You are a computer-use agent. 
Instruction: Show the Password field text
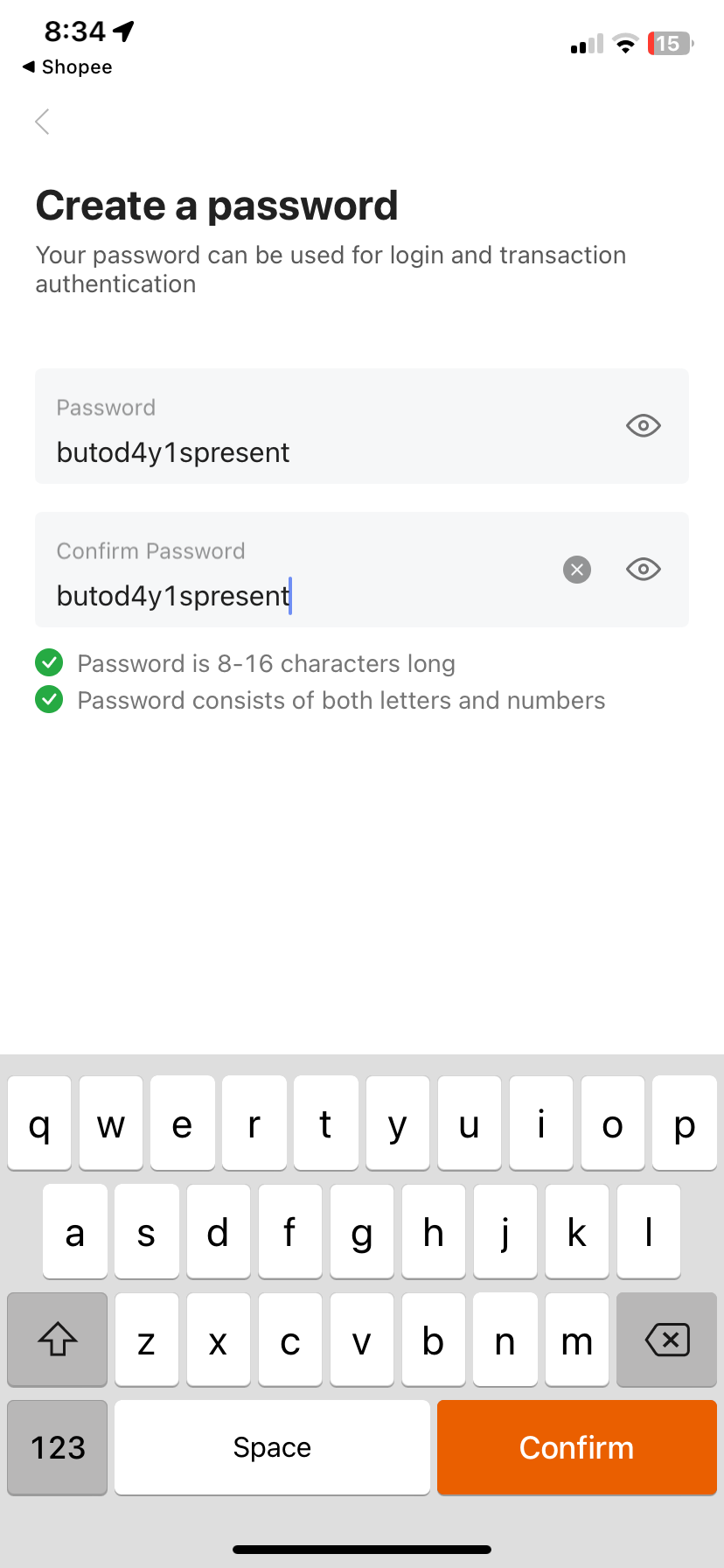point(643,426)
